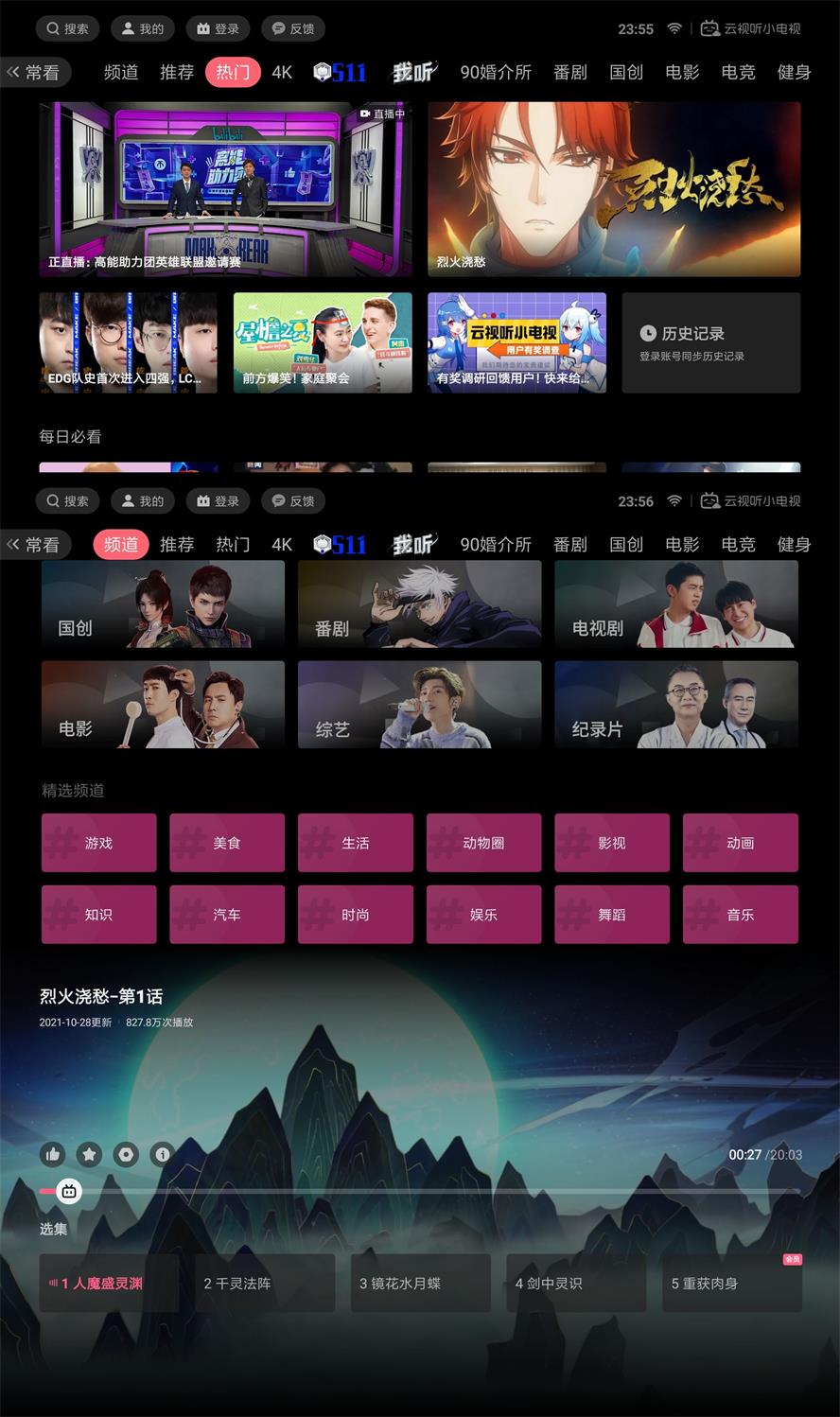
Task: Open search with the magnifier icon
Action: click(66, 28)
